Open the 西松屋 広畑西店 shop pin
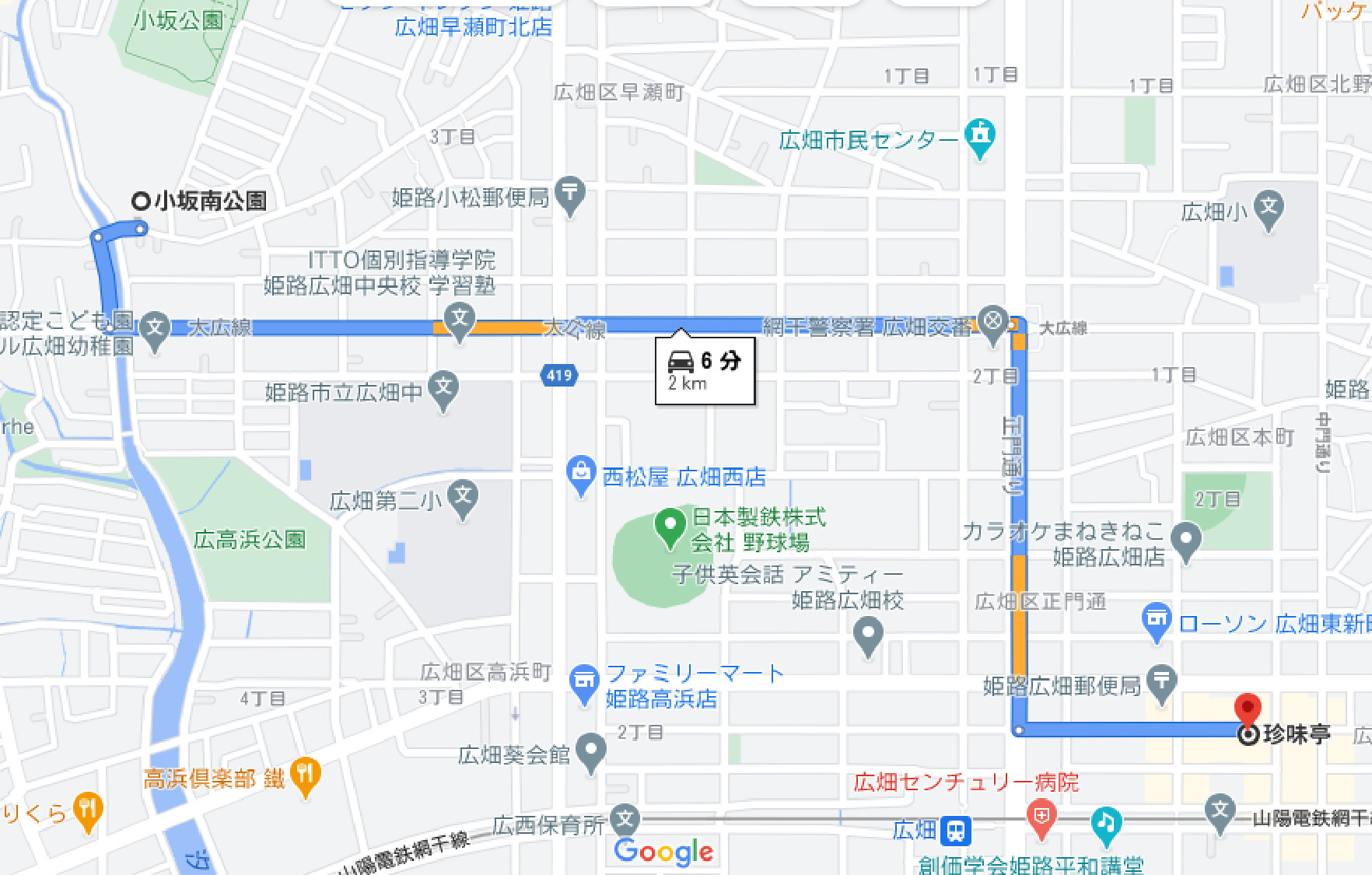The height and width of the screenshot is (875, 1372). click(x=580, y=473)
